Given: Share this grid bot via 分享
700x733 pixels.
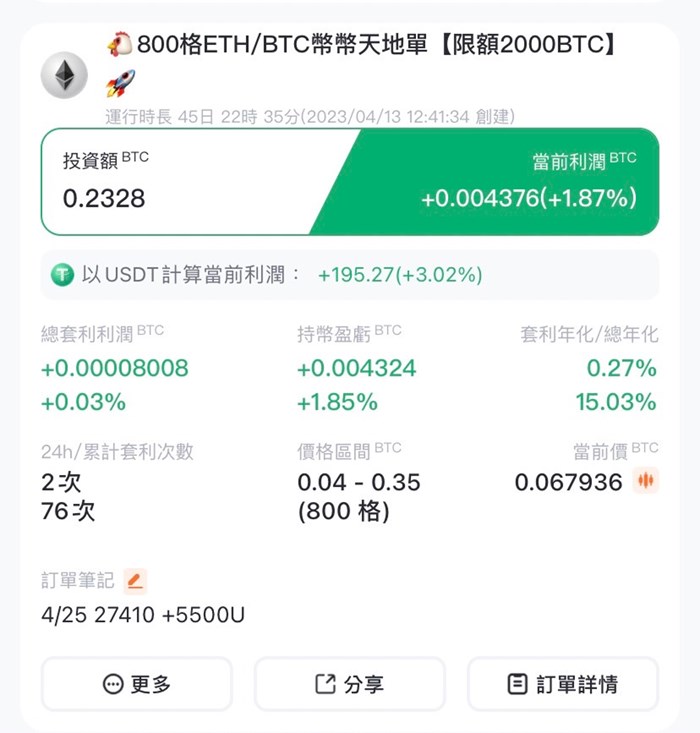Looking at the screenshot, I should (350, 684).
